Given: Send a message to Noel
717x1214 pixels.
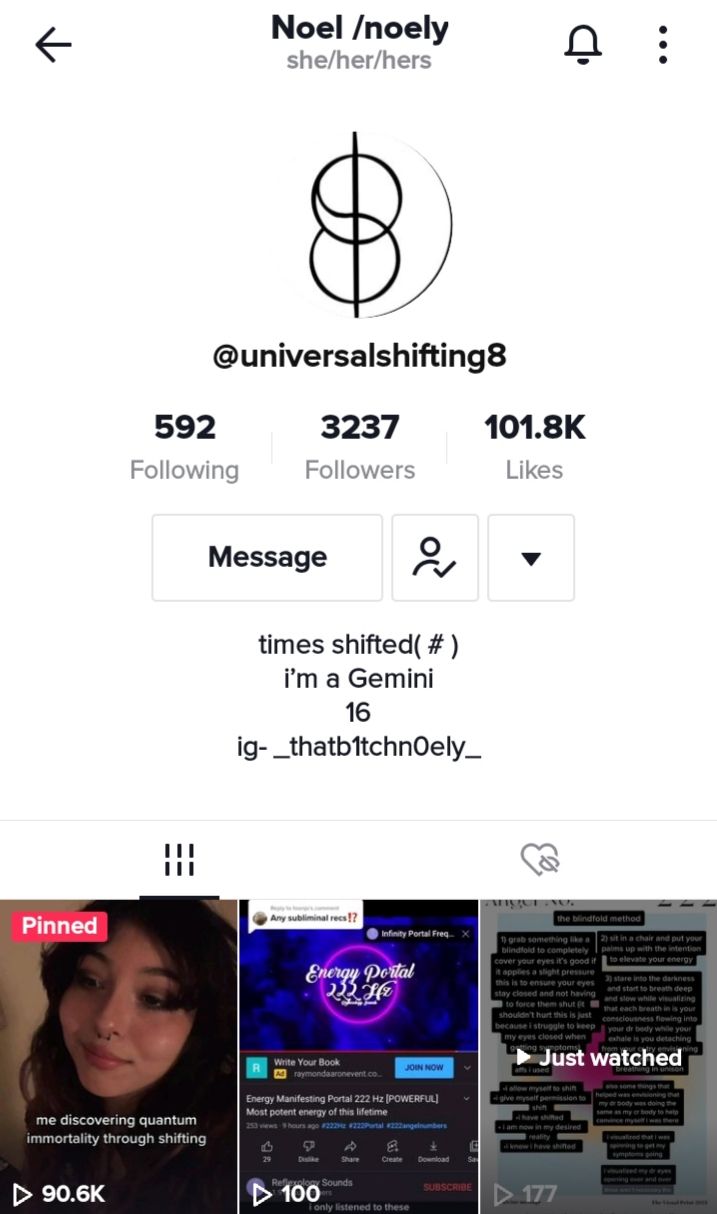Looking at the screenshot, I should tap(267, 557).
